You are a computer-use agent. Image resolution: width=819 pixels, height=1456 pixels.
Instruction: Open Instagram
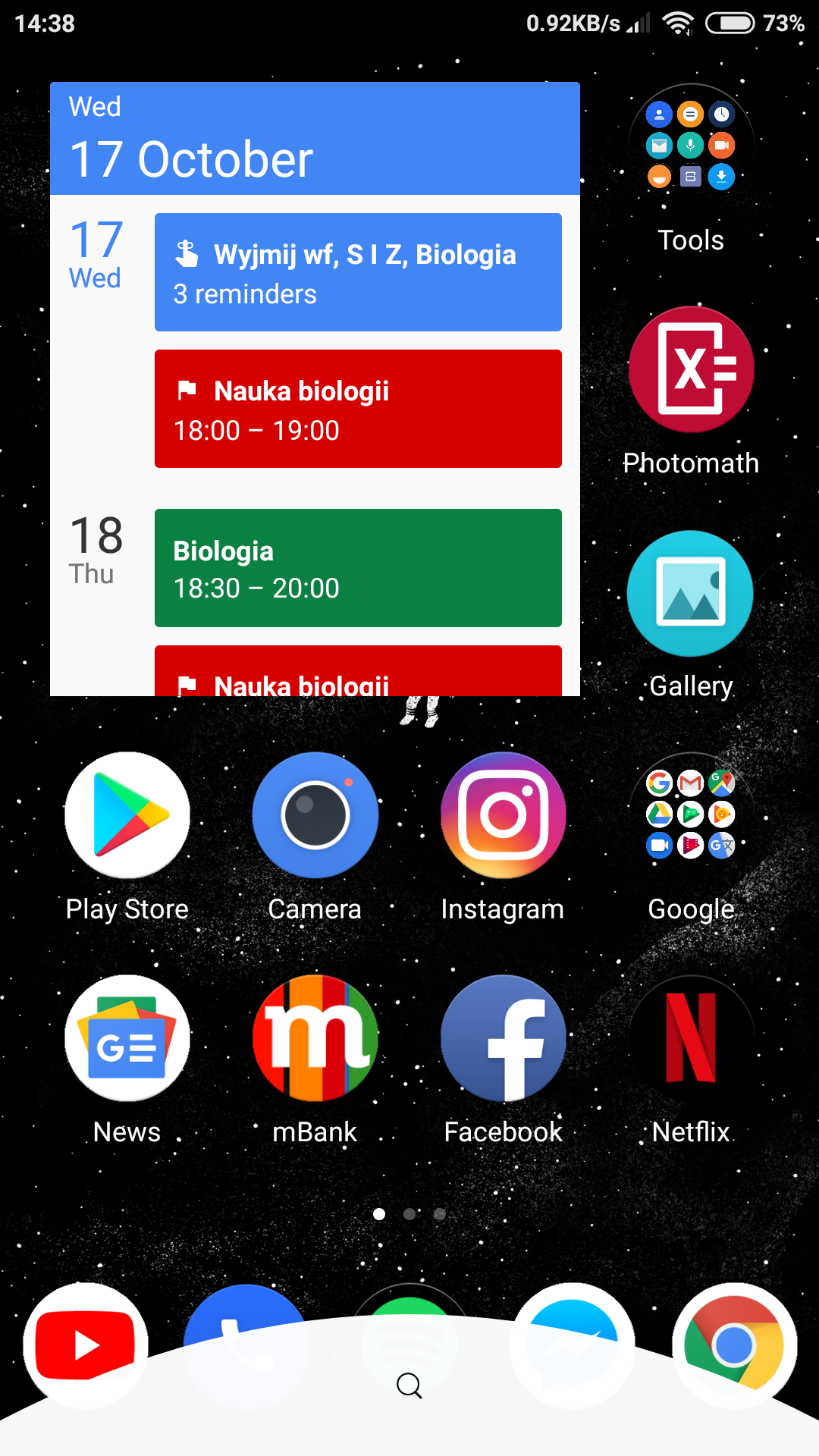(x=503, y=815)
